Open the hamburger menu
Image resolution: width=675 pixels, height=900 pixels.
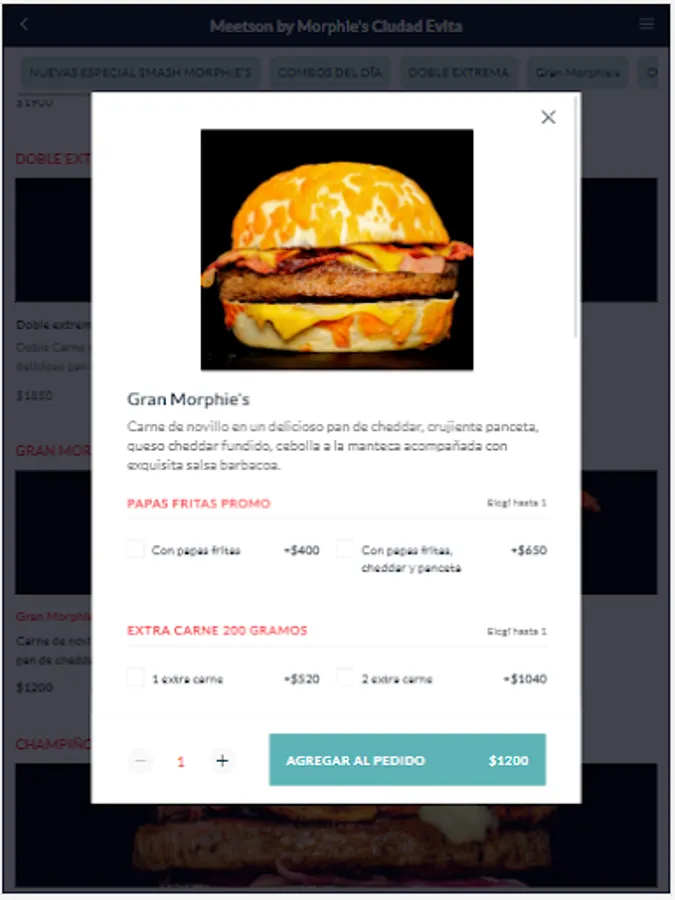point(646,24)
